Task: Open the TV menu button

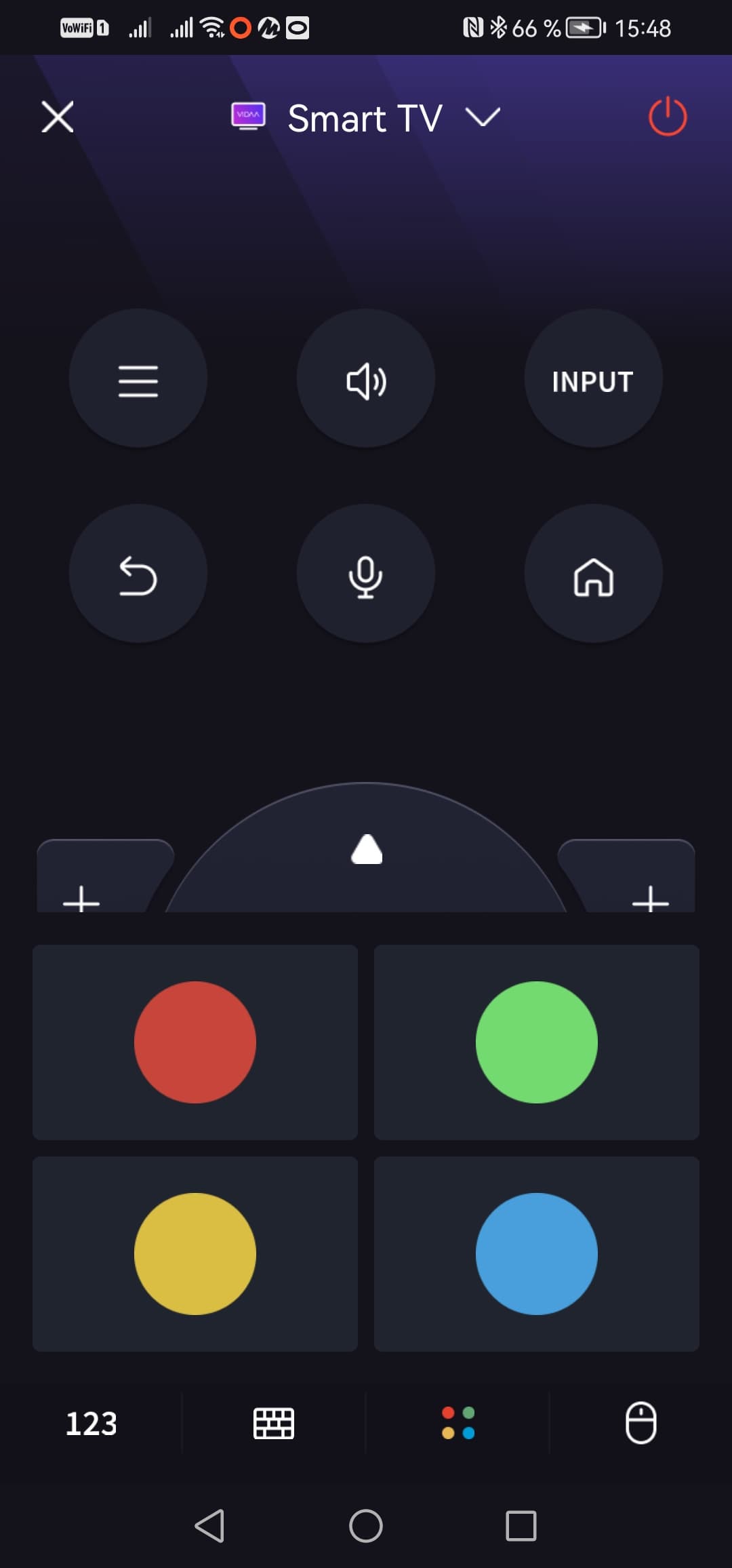Action: pos(138,378)
